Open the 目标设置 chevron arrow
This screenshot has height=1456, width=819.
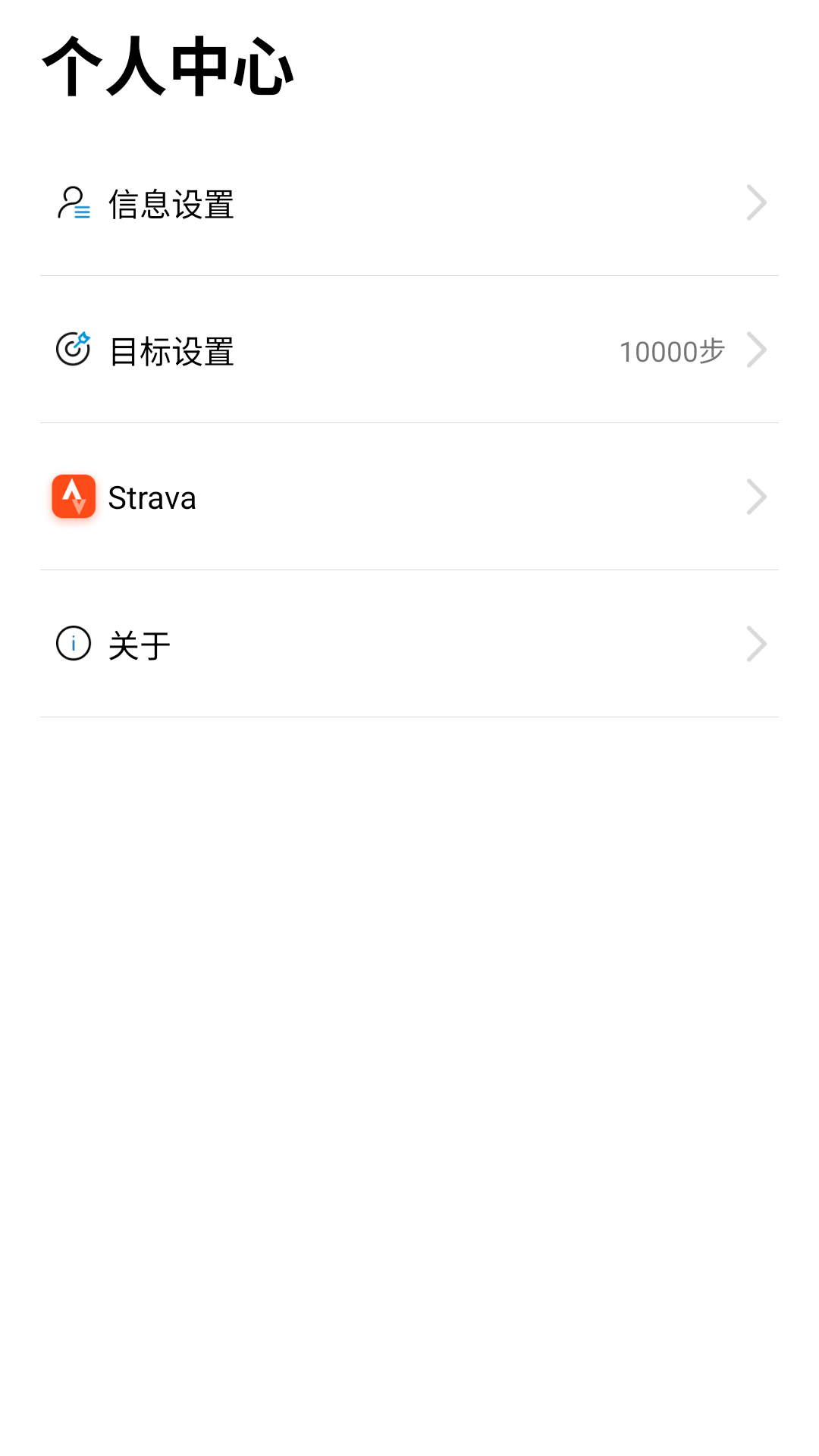[756, 350]
